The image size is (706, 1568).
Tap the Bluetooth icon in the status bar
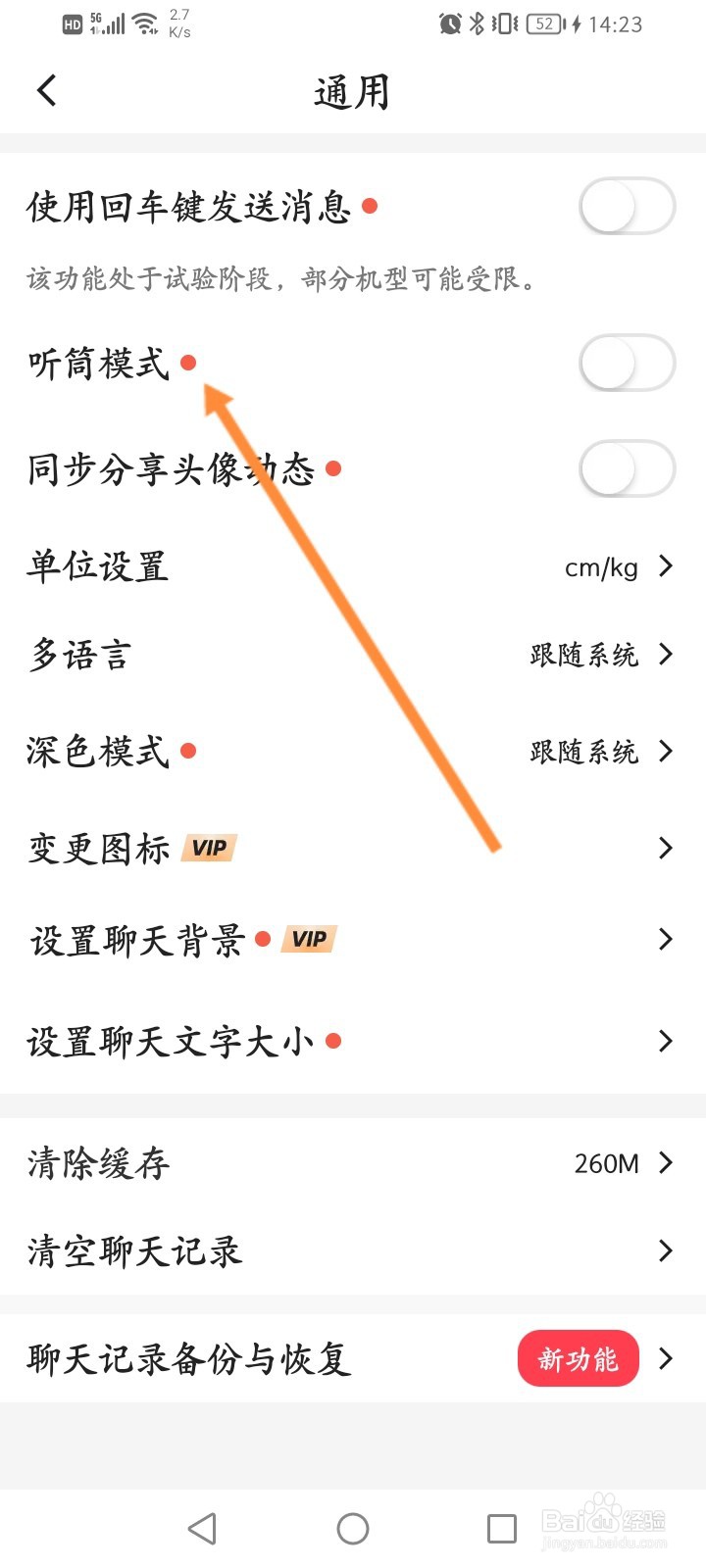[475, 24]
